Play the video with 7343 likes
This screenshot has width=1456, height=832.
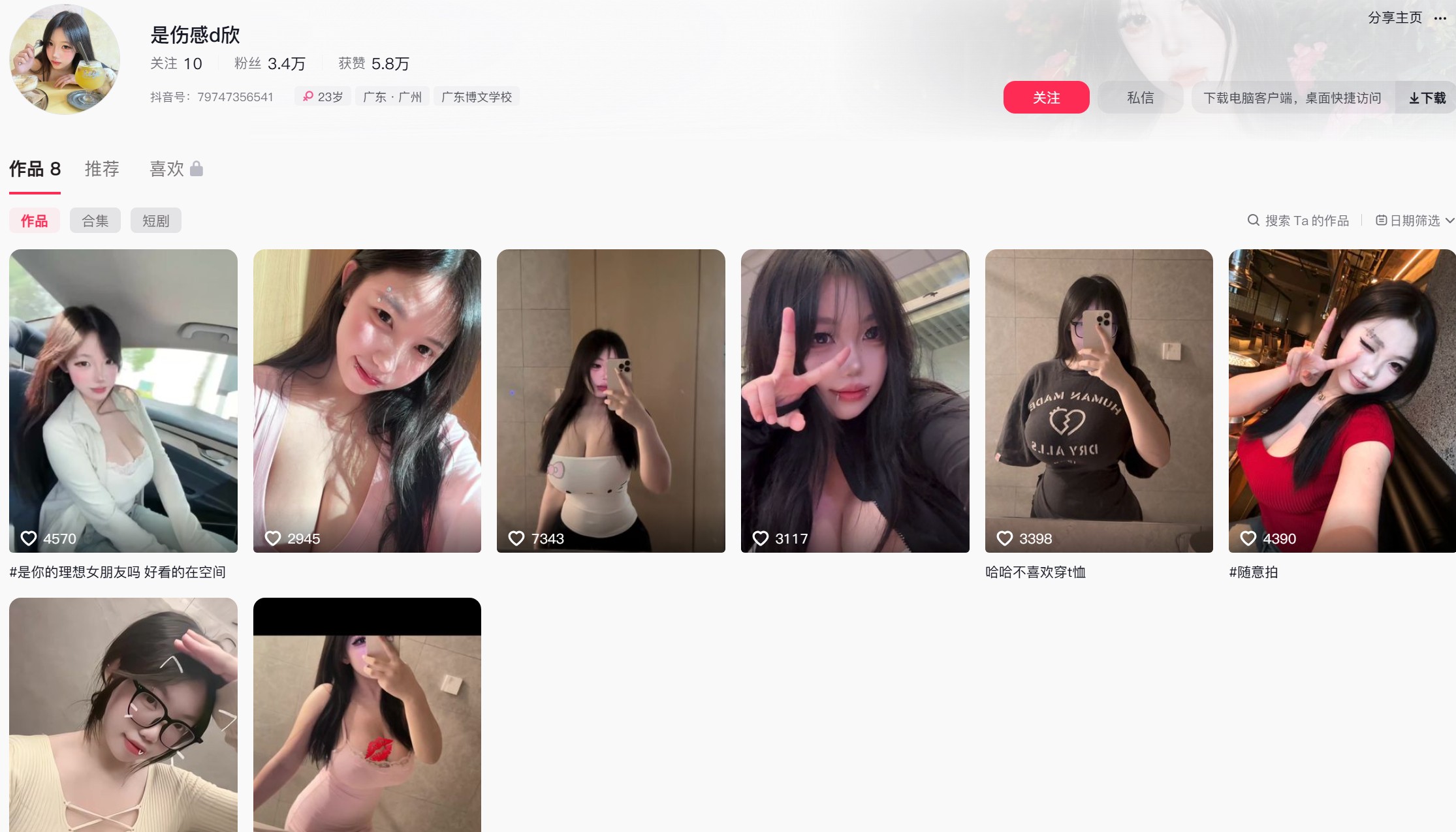click(x=610, y=401)
